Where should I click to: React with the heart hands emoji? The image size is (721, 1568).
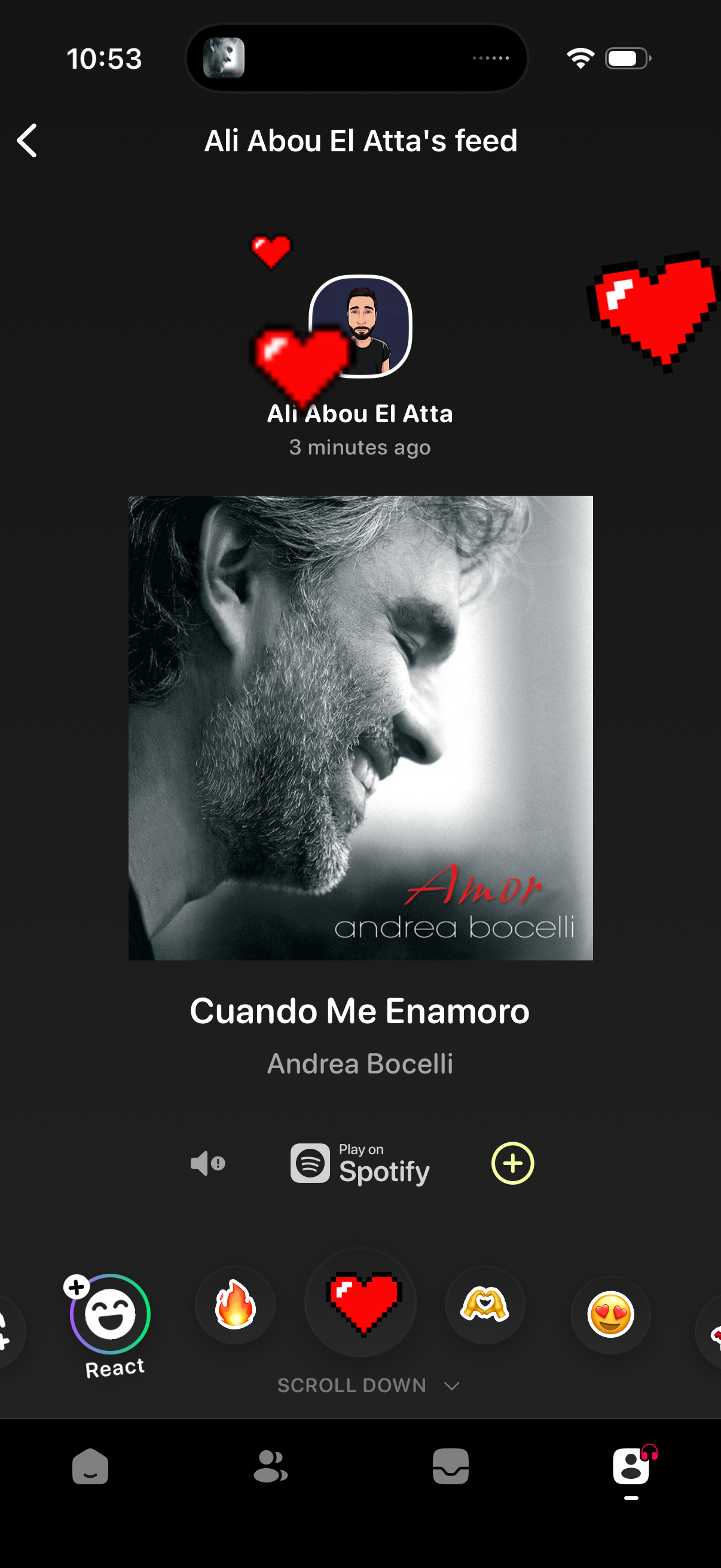484,1304
